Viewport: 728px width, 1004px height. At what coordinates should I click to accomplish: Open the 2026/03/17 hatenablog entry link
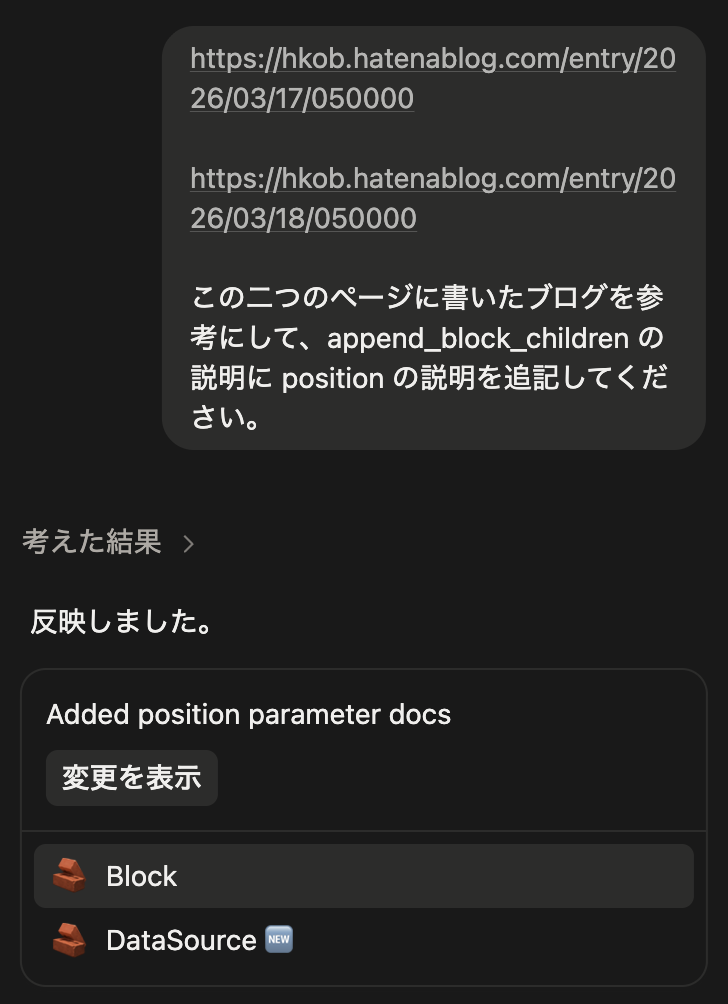click(x=433, y=78)
